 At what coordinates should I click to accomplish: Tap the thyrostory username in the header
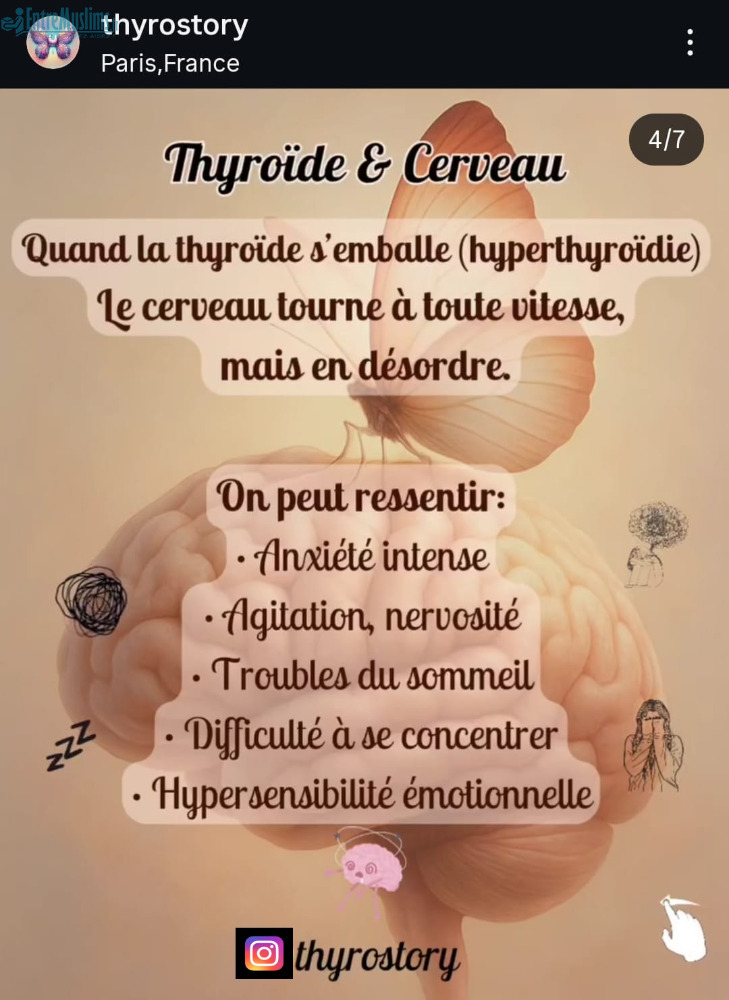tap(176, 25)
